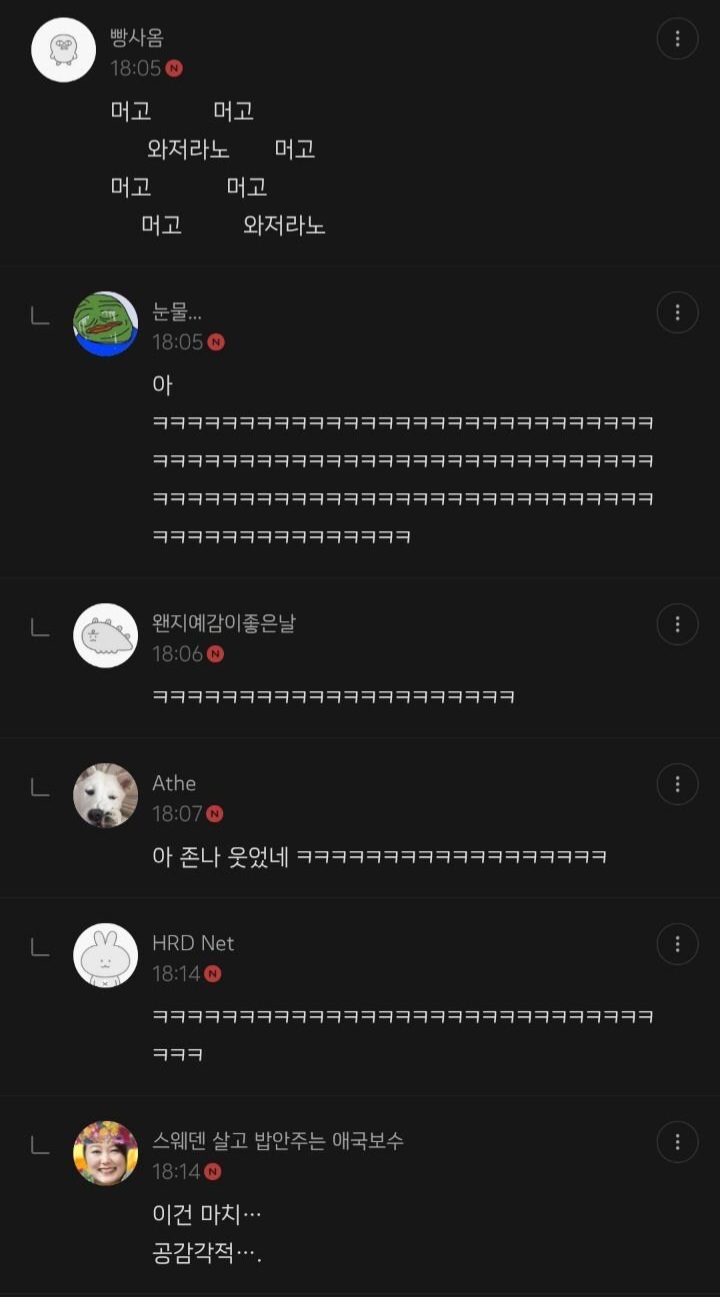Open the three-dot menu beside 눈물...'s reply

pyautogui.click(x=678, y=312)
